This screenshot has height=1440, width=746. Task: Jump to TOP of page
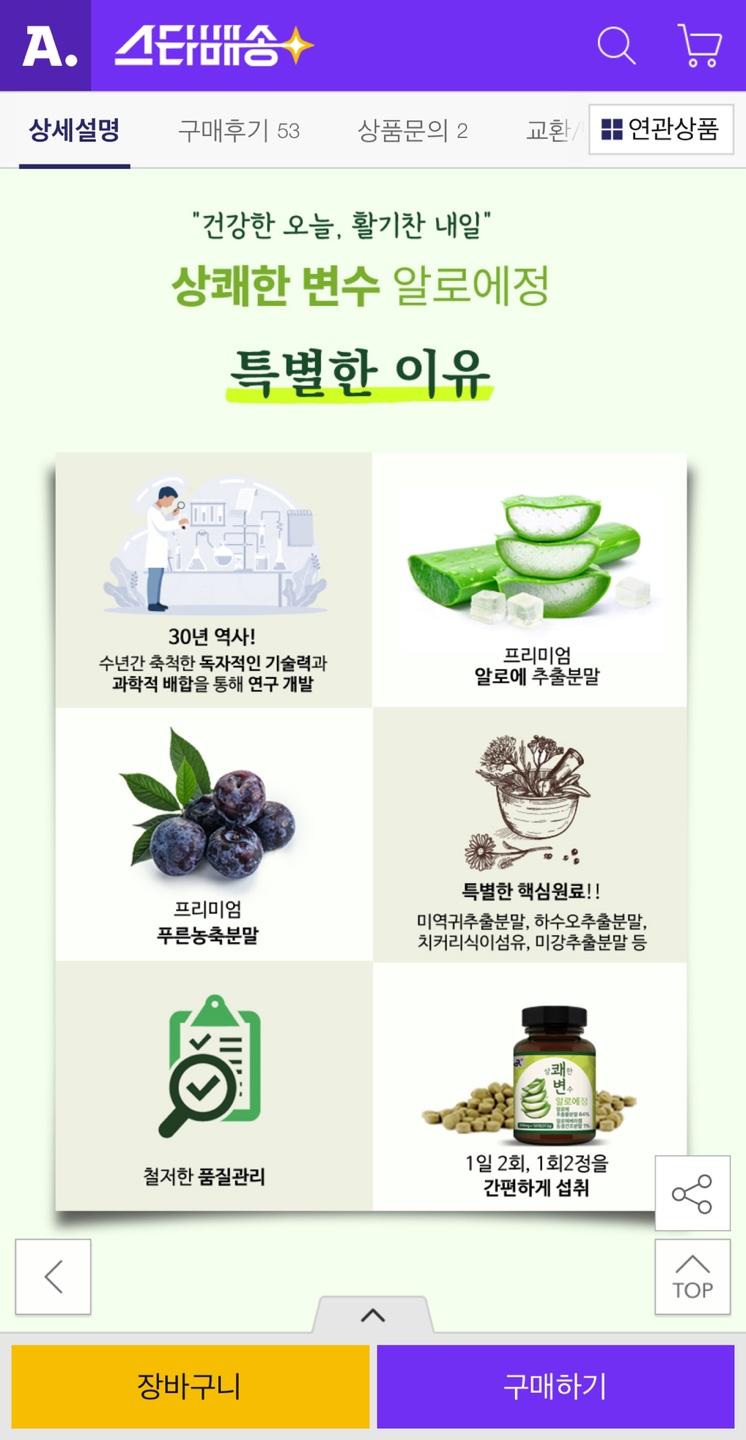pos(692,1277)
